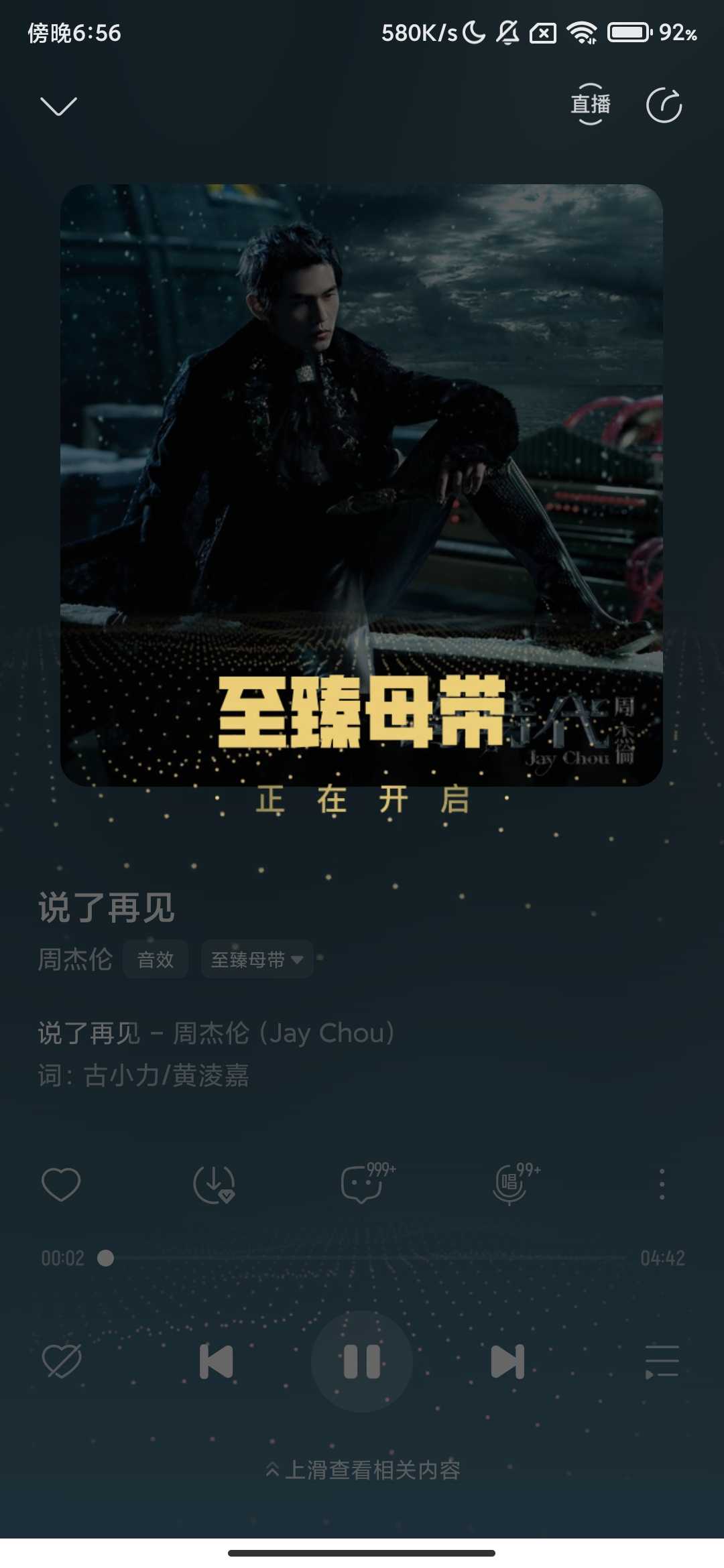
Task: Open the 音效 sound effects chip
Action: (x=156, y=960)
